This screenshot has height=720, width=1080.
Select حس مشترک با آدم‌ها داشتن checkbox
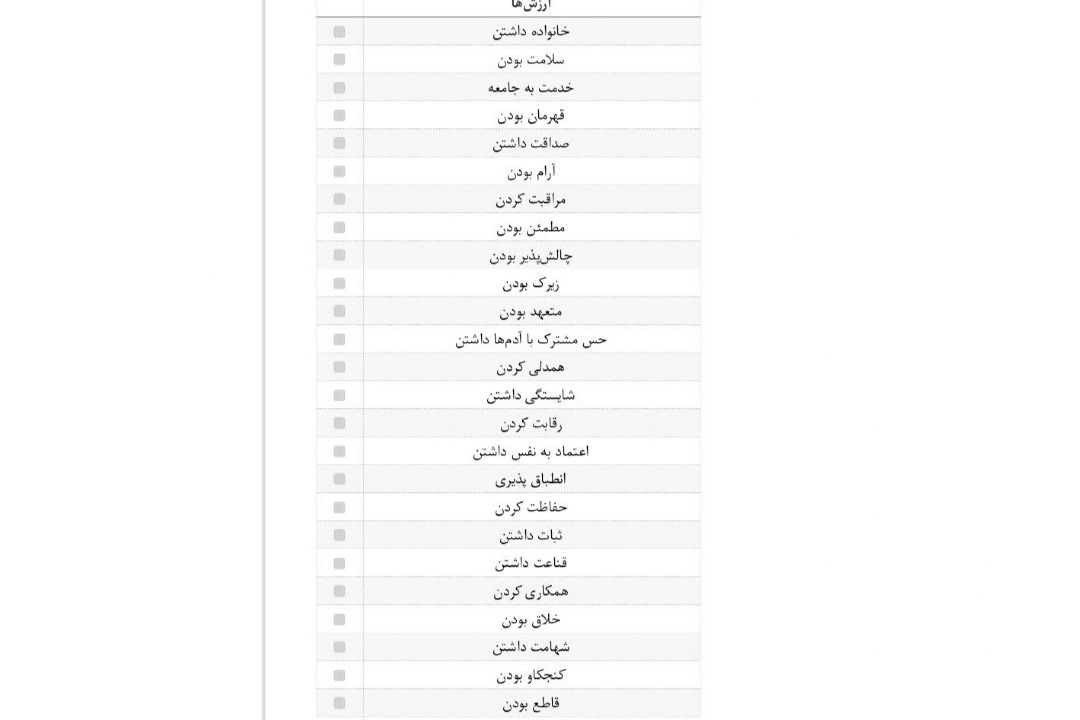tap(339, 340)
